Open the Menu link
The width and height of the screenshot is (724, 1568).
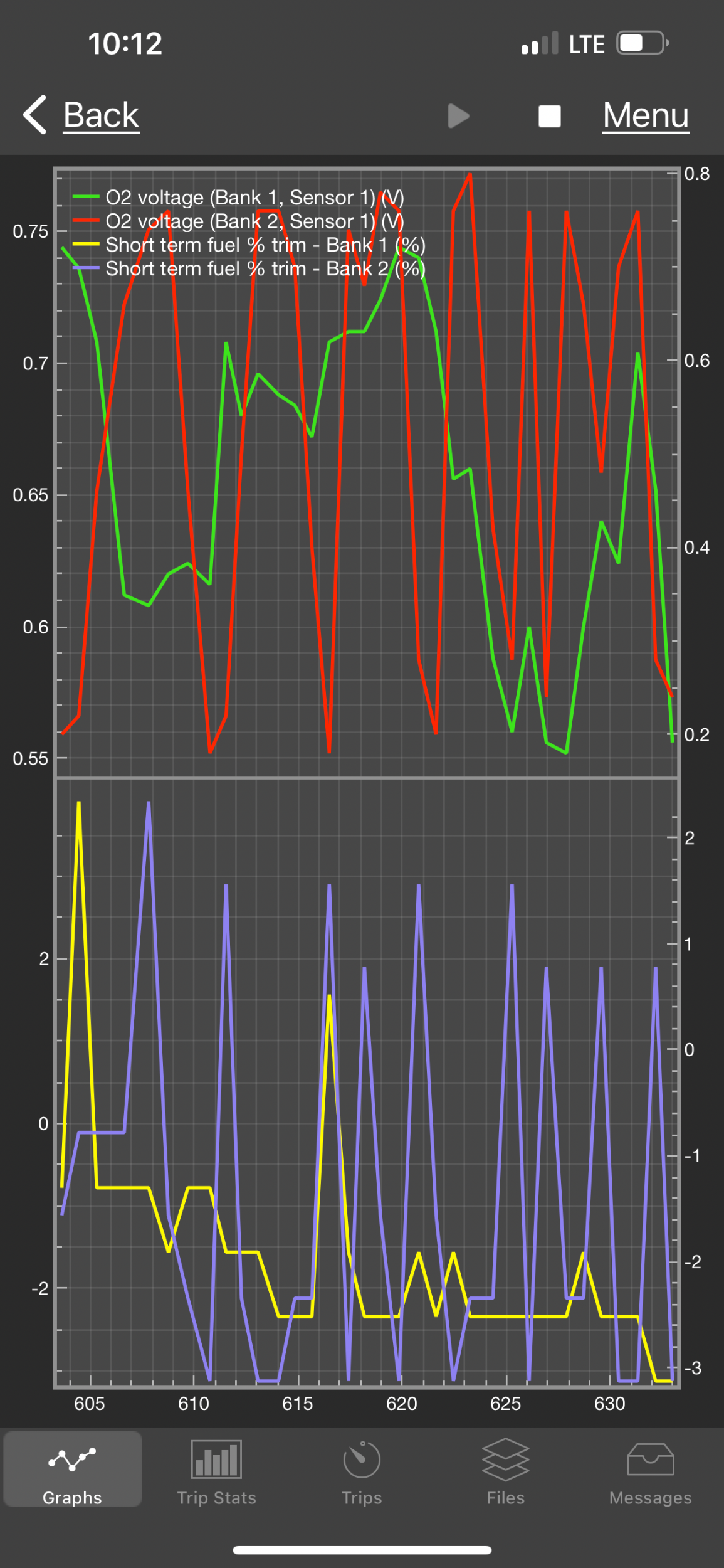click(x=646, y=115)
